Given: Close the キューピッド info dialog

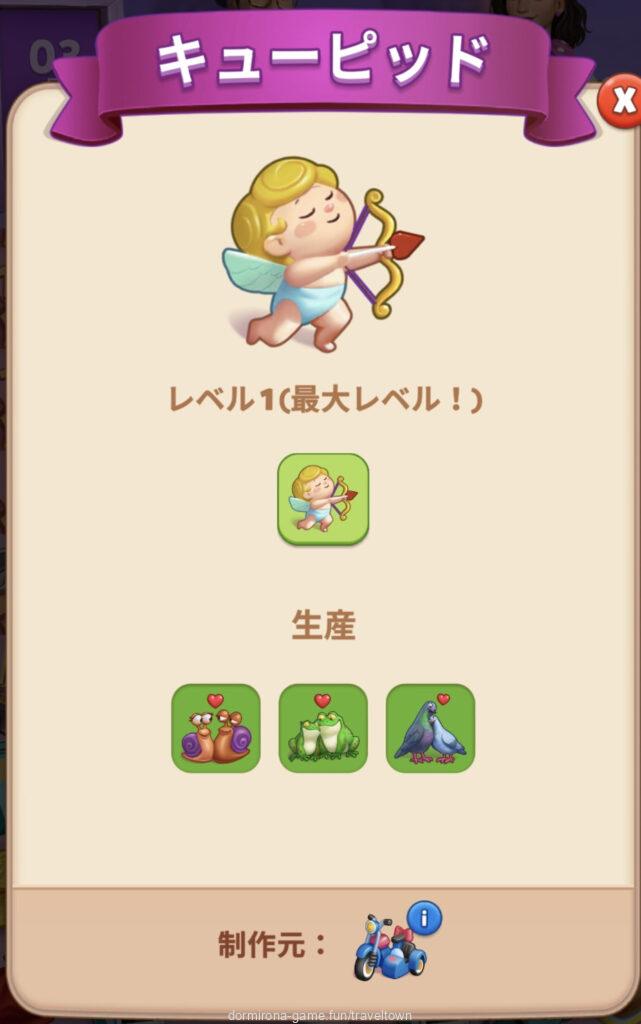Looking at the screenshot, I should 622,101.
